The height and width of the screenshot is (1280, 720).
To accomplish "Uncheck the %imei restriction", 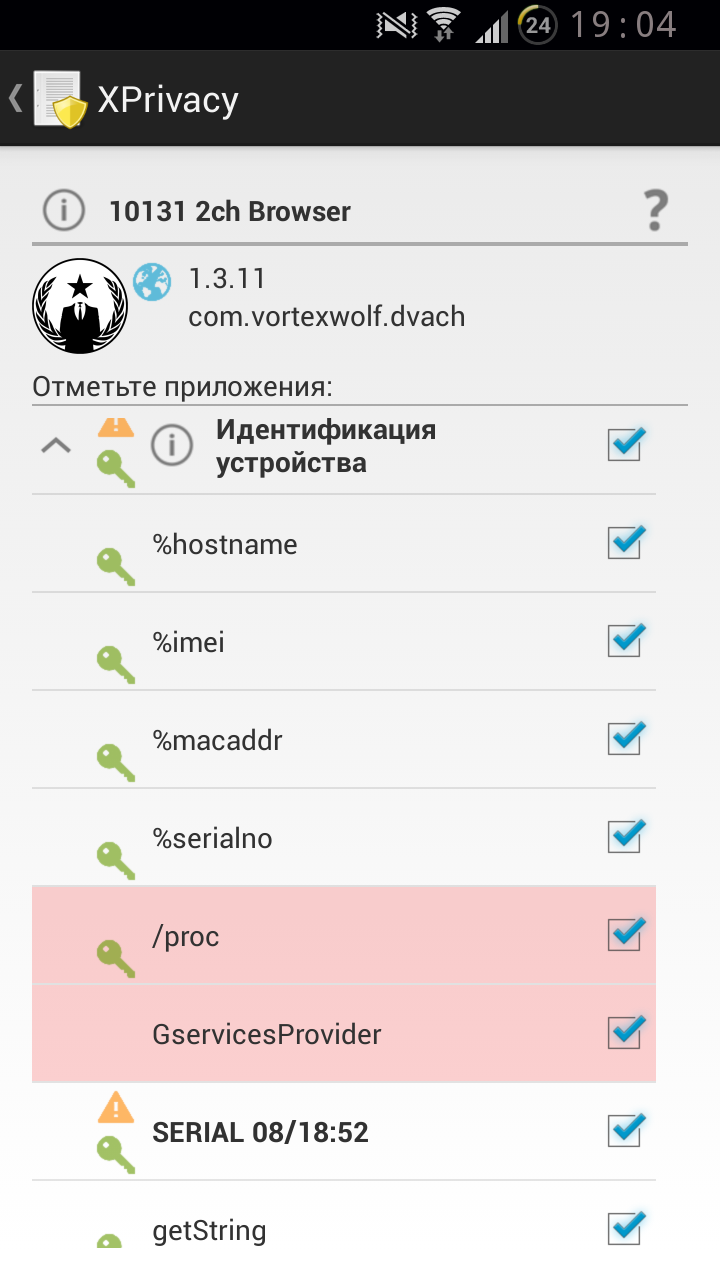I will [x=625, y=640].
